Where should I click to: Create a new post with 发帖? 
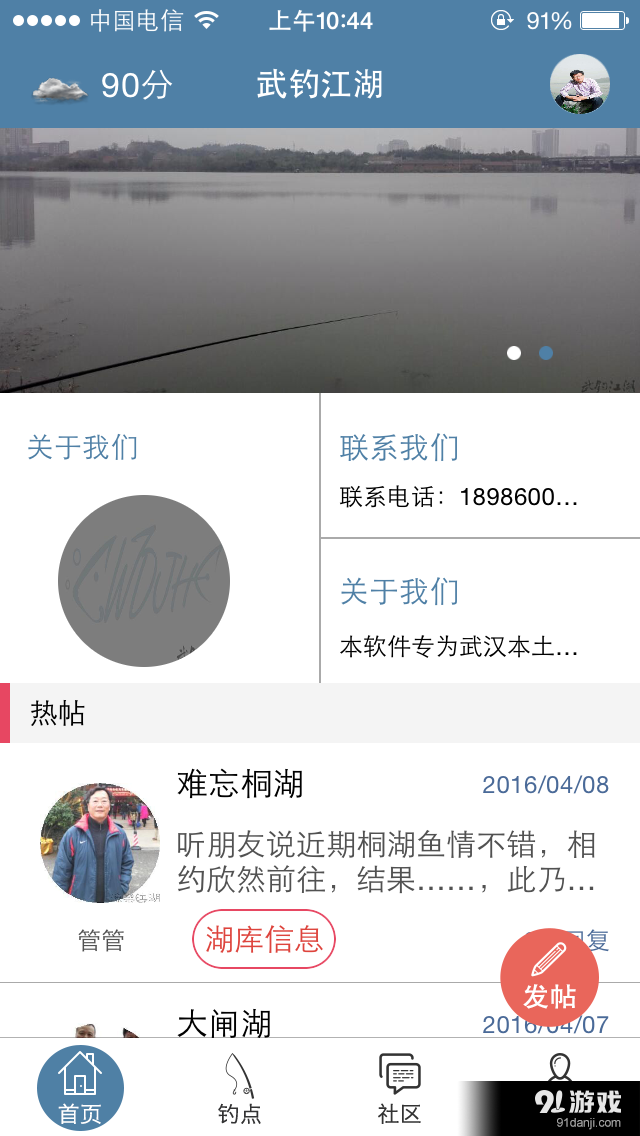coord(549,978)
